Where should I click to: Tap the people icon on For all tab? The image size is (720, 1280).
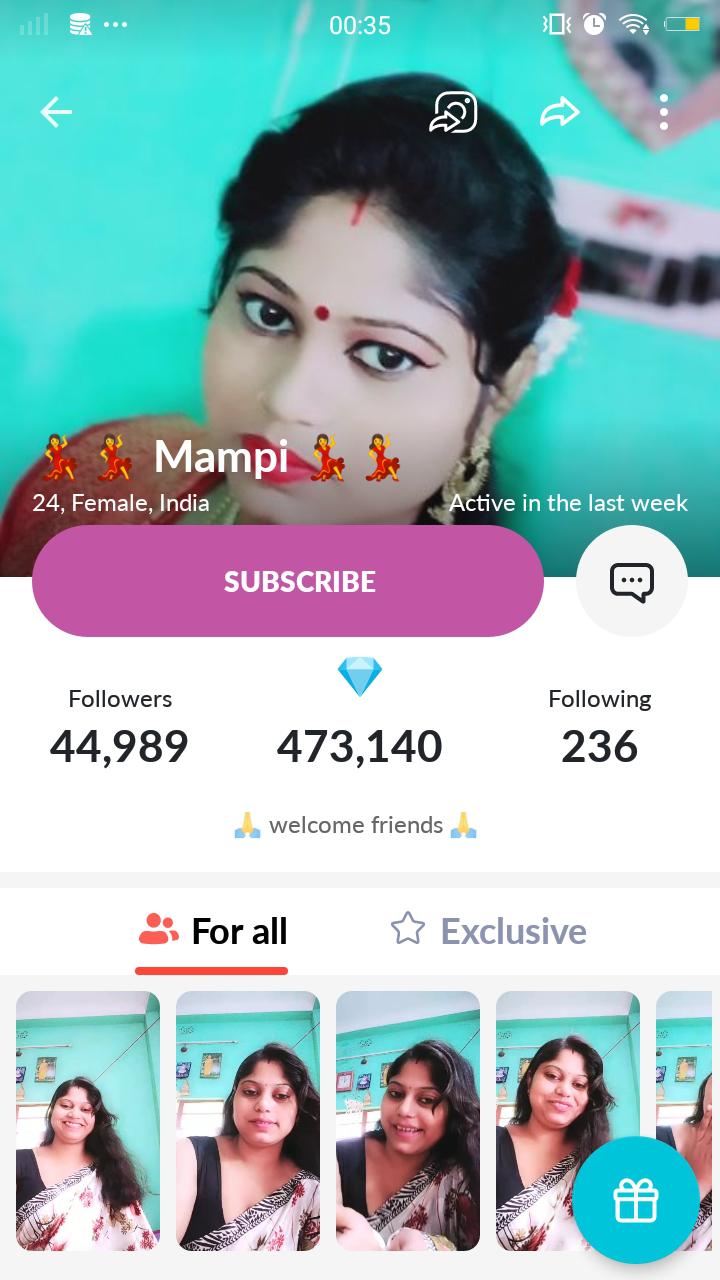159,931
